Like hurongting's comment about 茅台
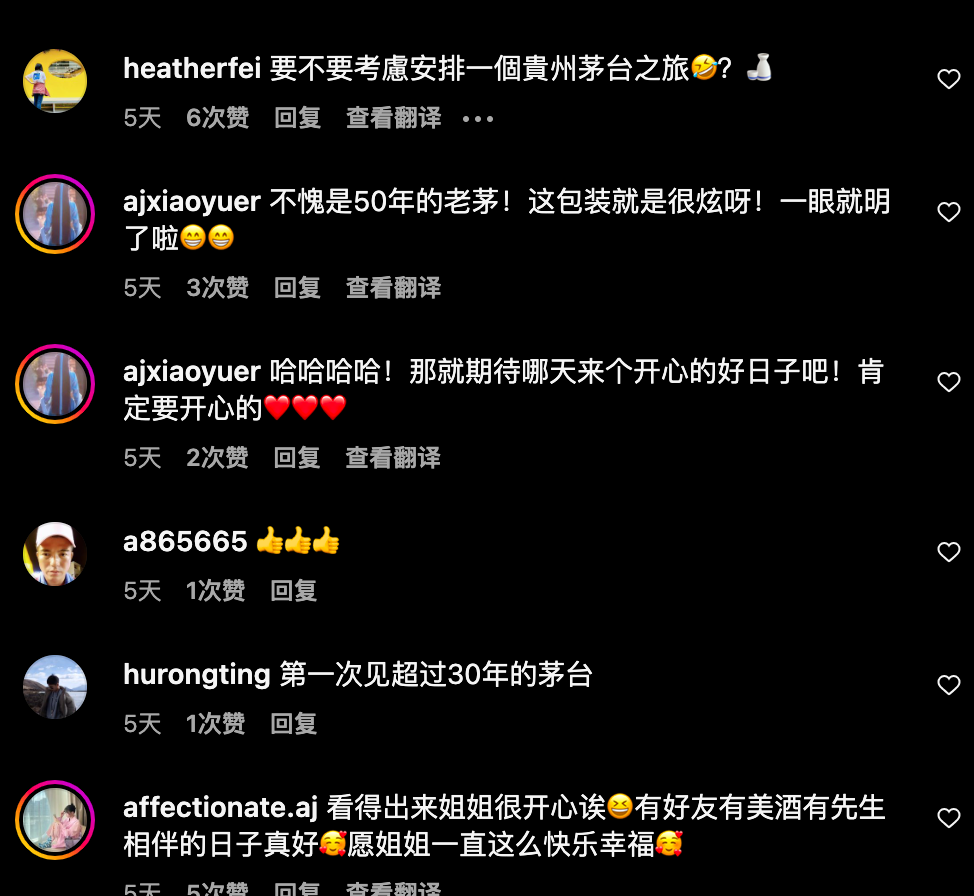The width and height of the screenshot is (974, 896). tap(948, 685)
